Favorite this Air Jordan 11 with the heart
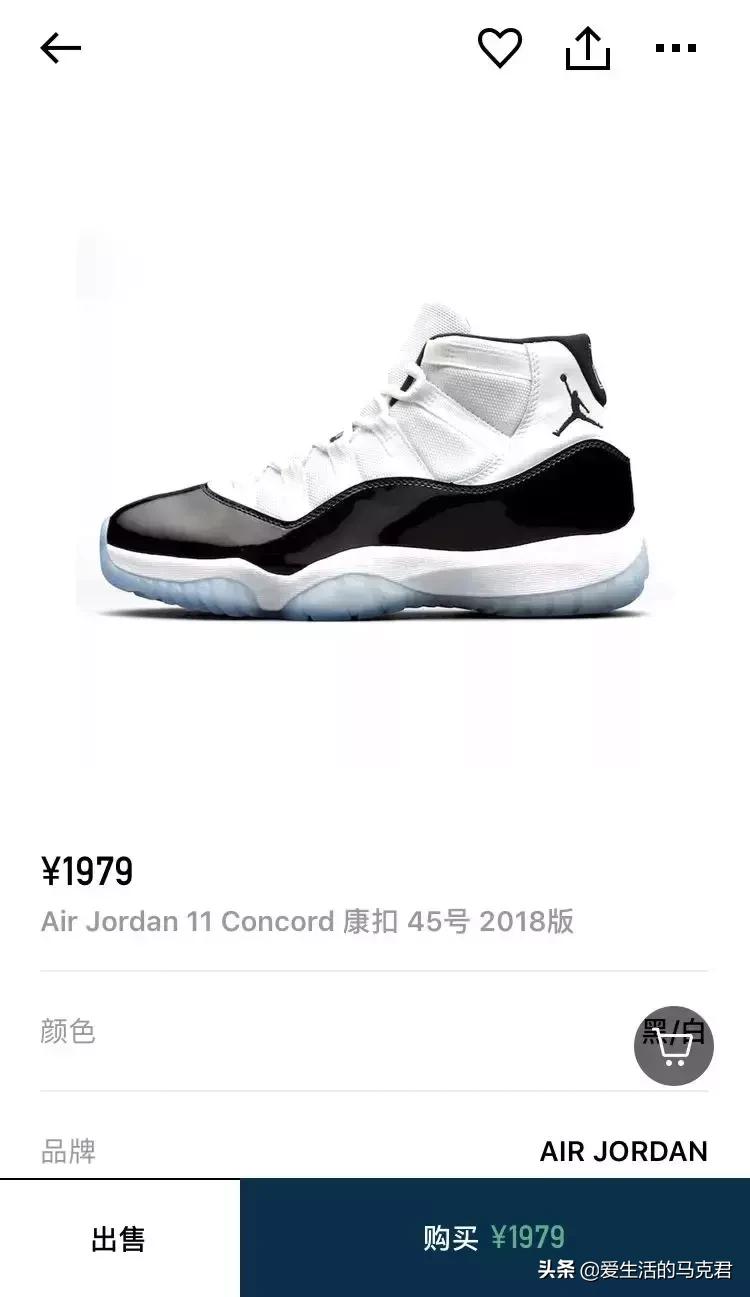750x1297 pixels. point(499,48)
